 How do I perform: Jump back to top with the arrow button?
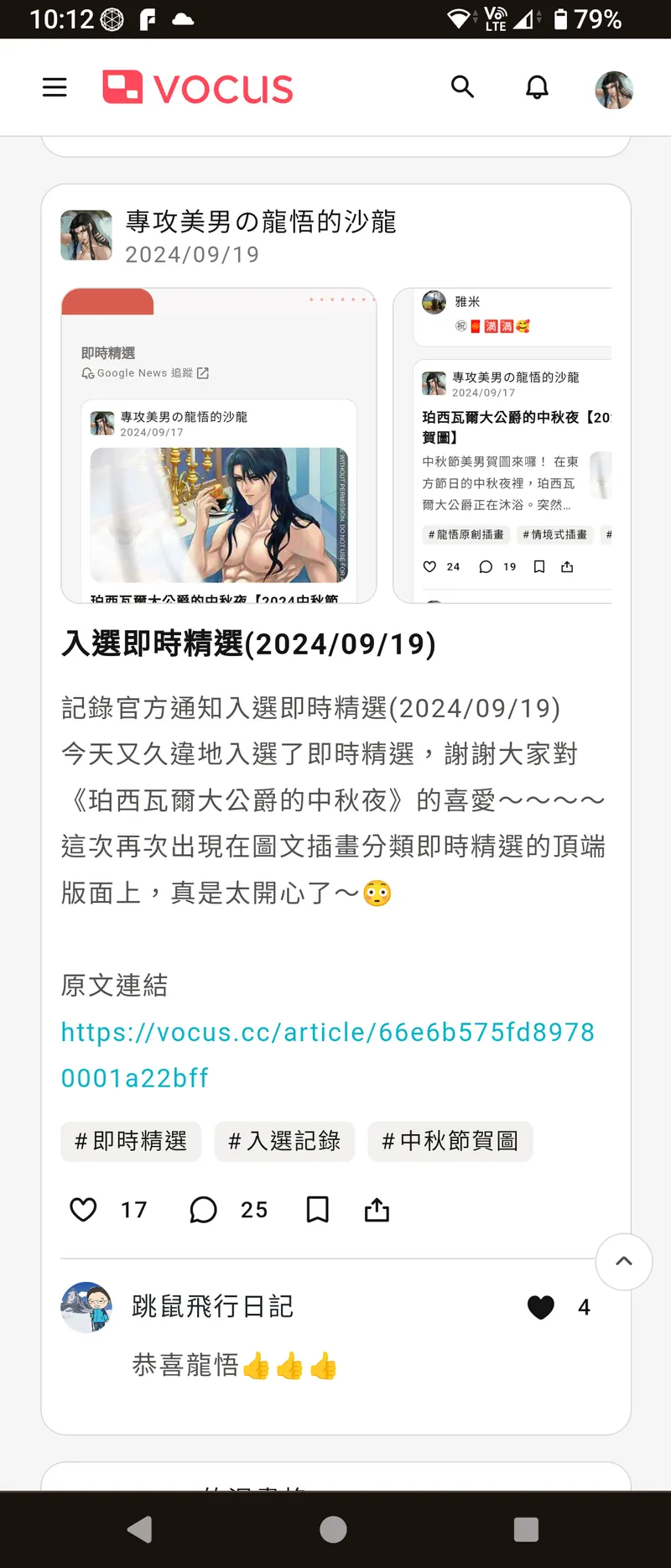(624, 1262)
